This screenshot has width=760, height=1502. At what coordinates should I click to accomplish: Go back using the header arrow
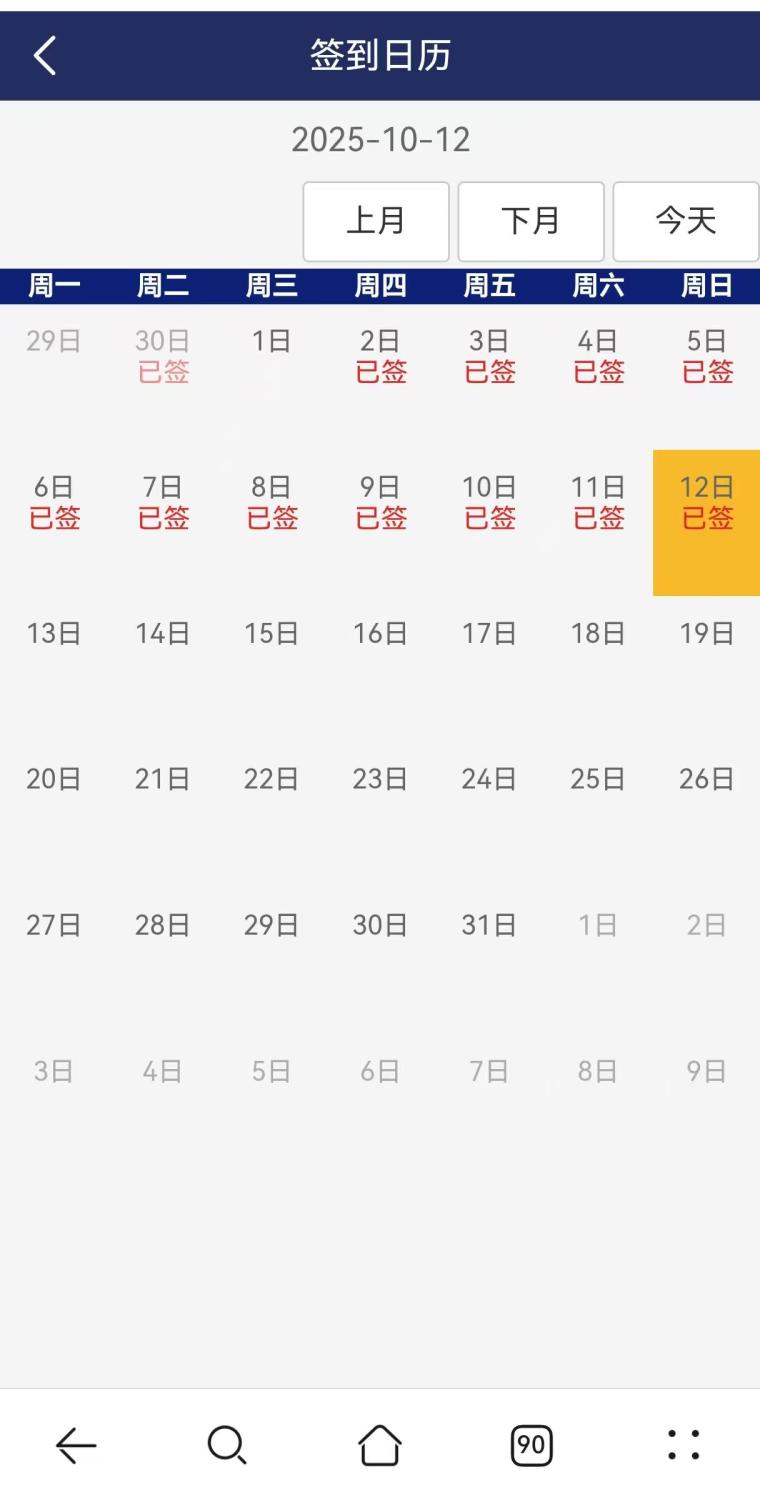point(45,55)
